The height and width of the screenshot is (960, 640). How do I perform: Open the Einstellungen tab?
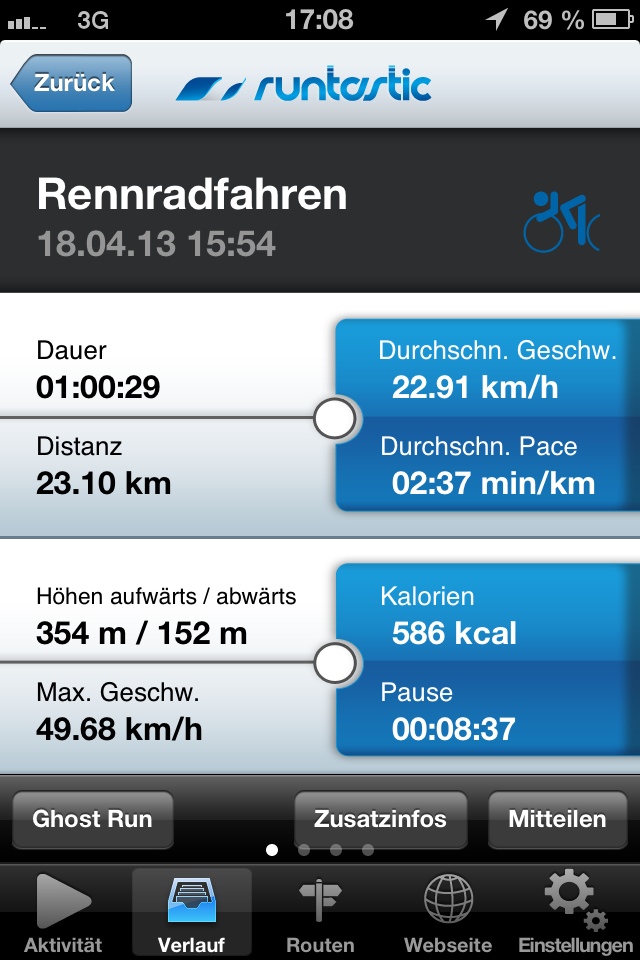[575, 912]
